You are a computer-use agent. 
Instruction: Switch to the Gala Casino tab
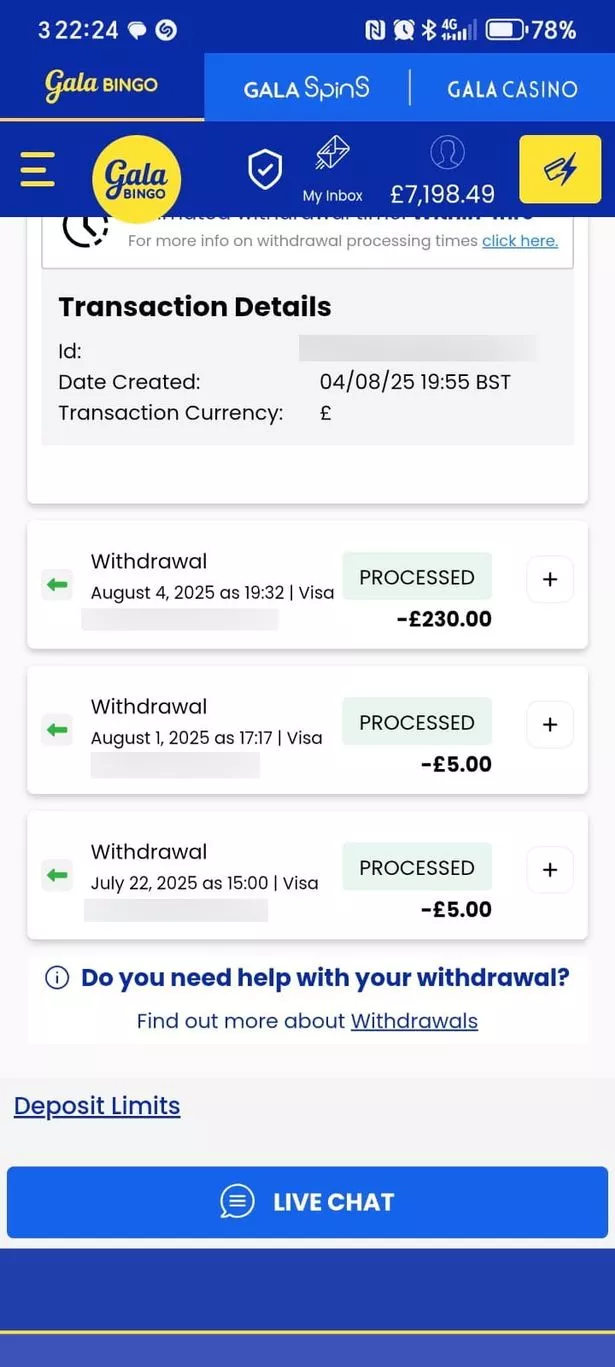512,88
